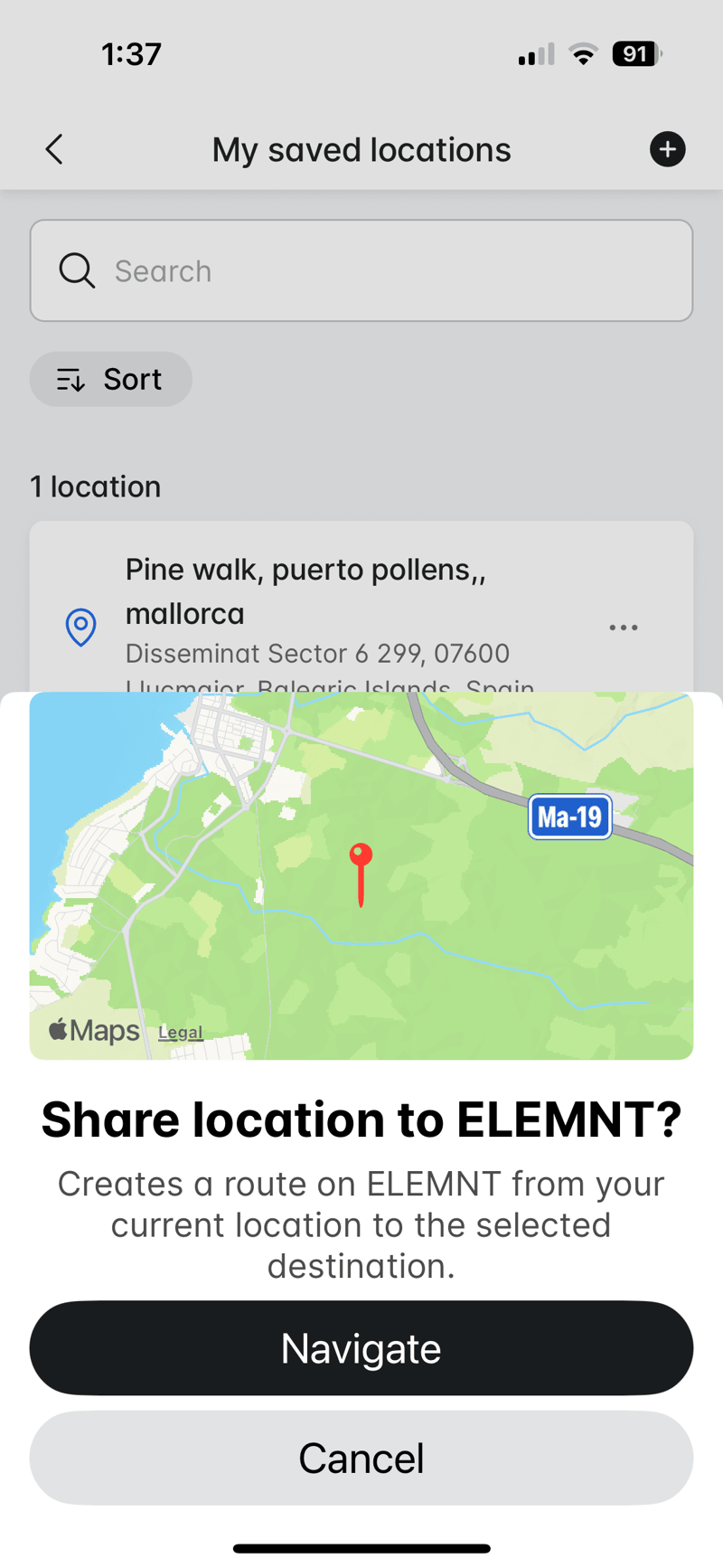Viewport: 723px width, 1568px height.
Task: Tap the Search field
Action: coord(361,270)
